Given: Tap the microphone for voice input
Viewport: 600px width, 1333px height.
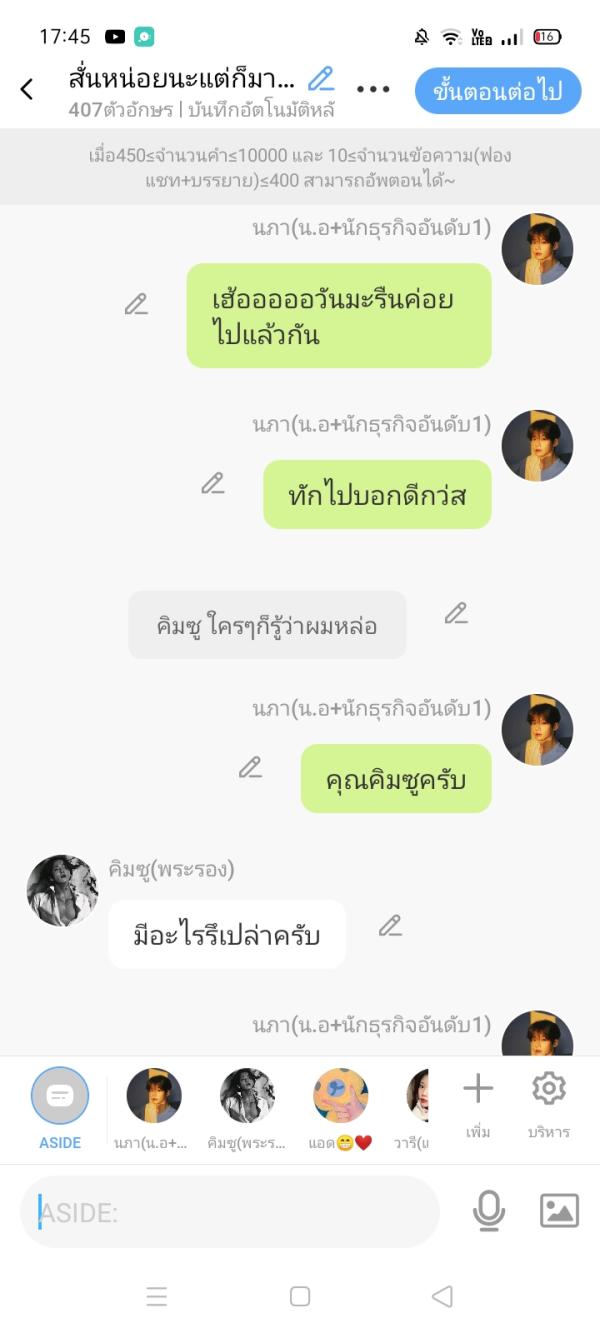Looking at the screenshot, I should pos(488,1212).
